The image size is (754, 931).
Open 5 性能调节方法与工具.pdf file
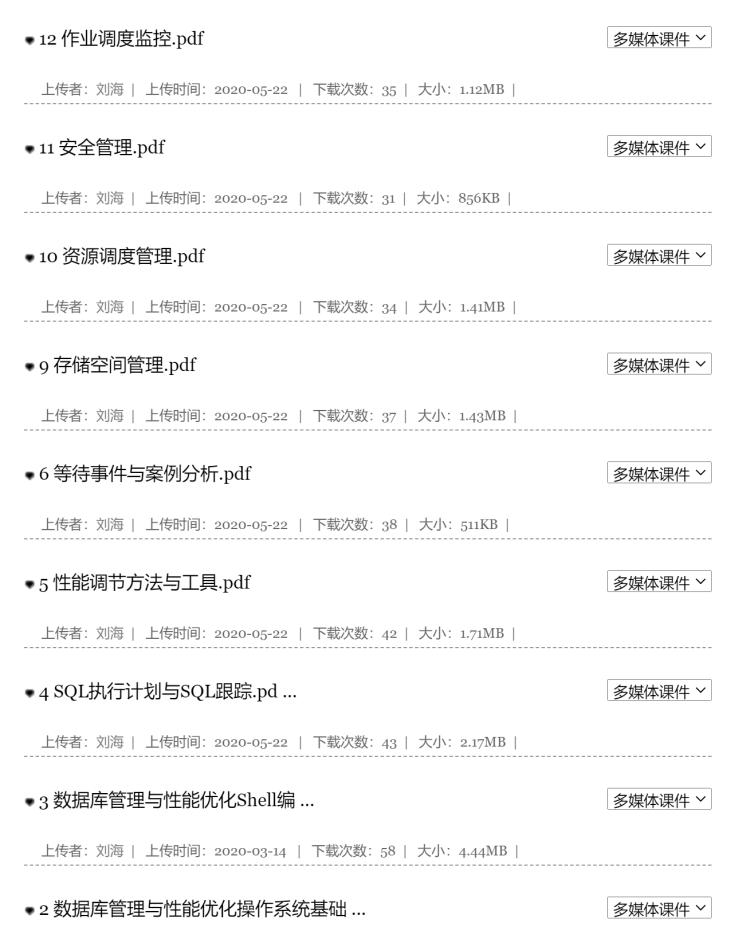144,583
